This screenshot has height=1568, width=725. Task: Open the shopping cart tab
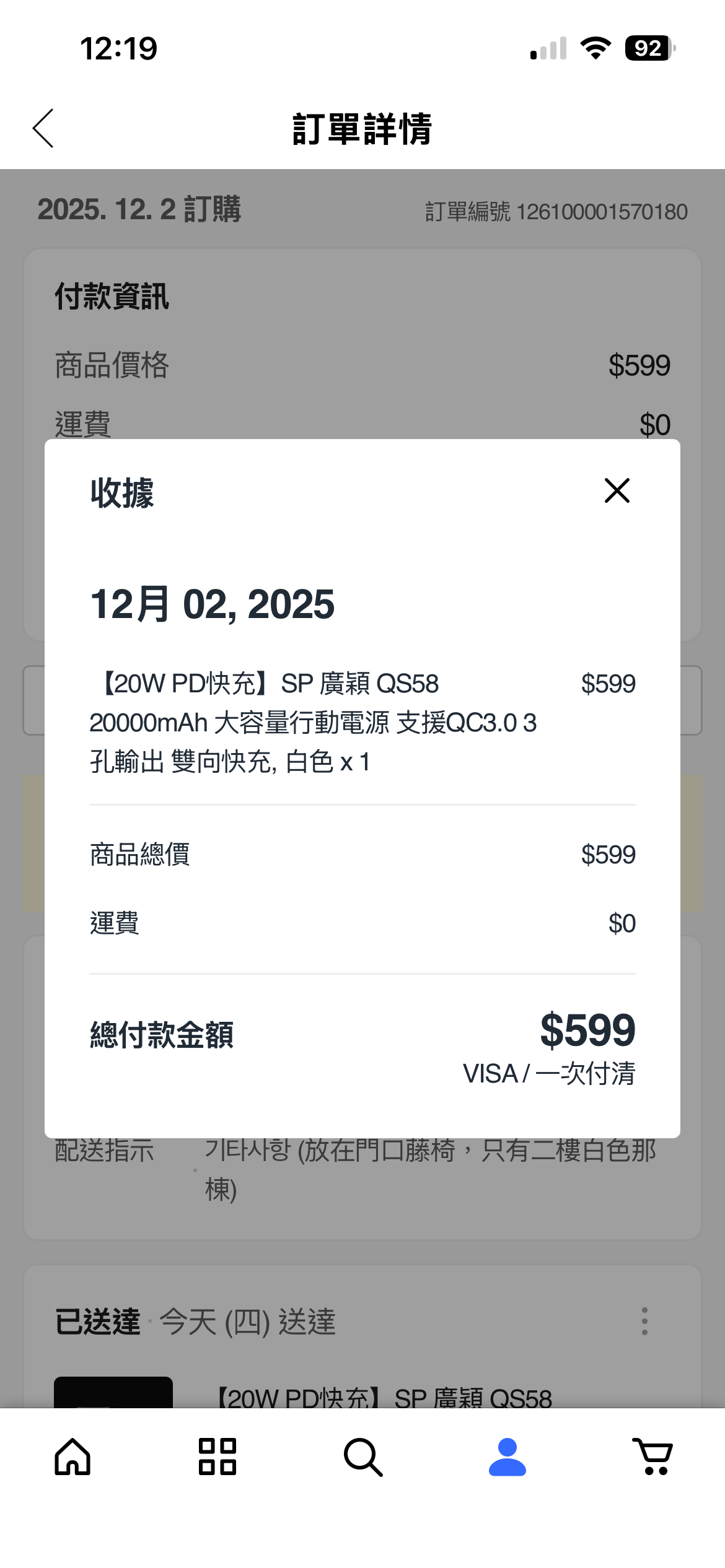(652, 1457)
